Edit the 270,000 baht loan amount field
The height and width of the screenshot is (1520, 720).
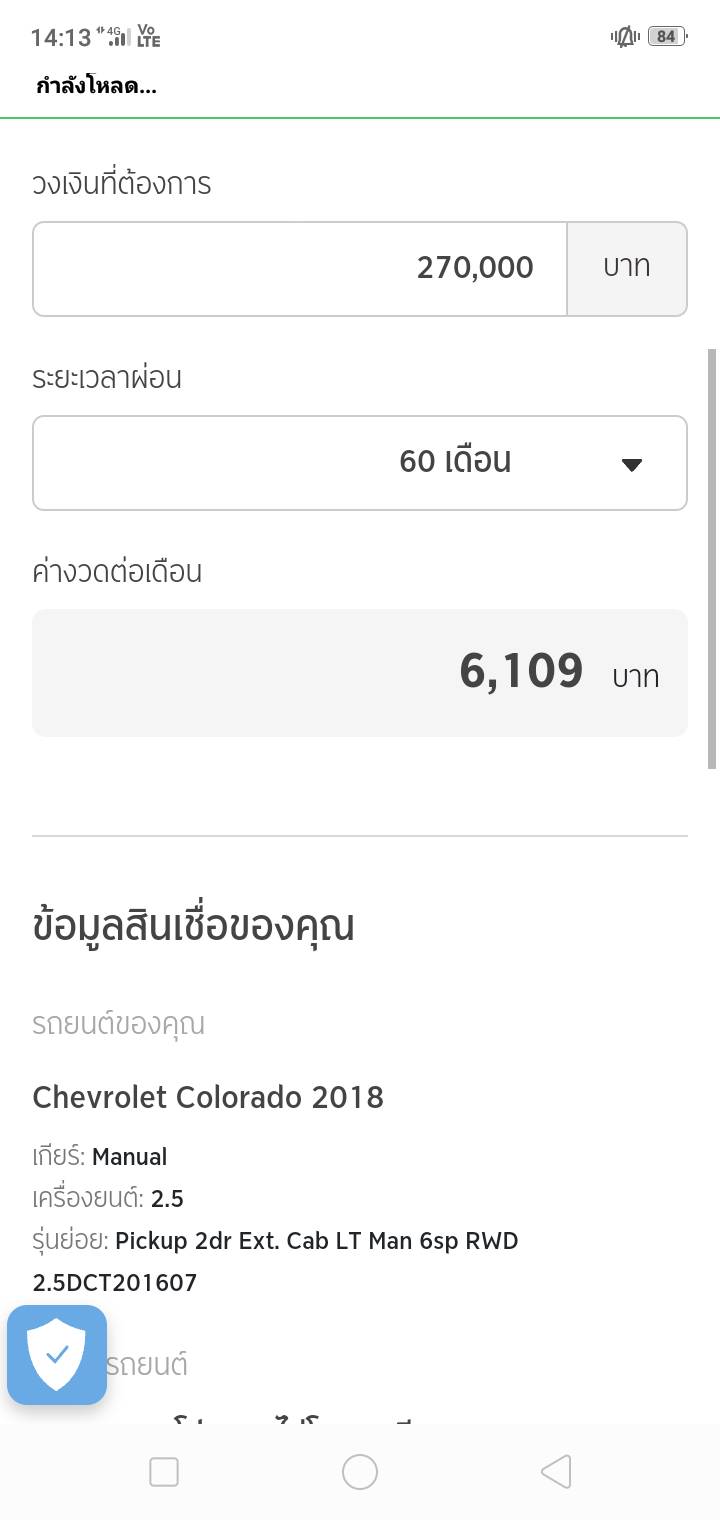tap(300, 268)
